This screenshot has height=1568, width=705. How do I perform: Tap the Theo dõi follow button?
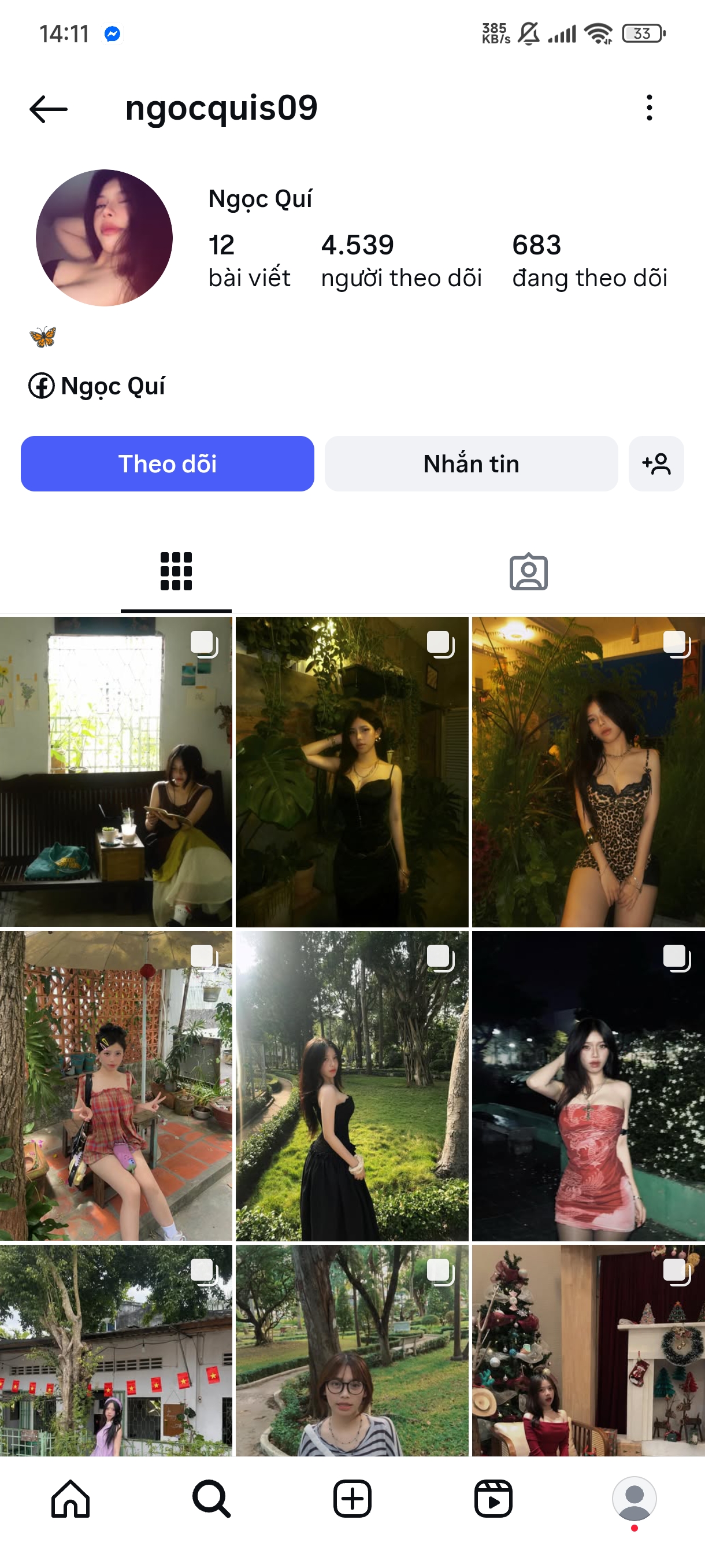click(x=167, y=464)
